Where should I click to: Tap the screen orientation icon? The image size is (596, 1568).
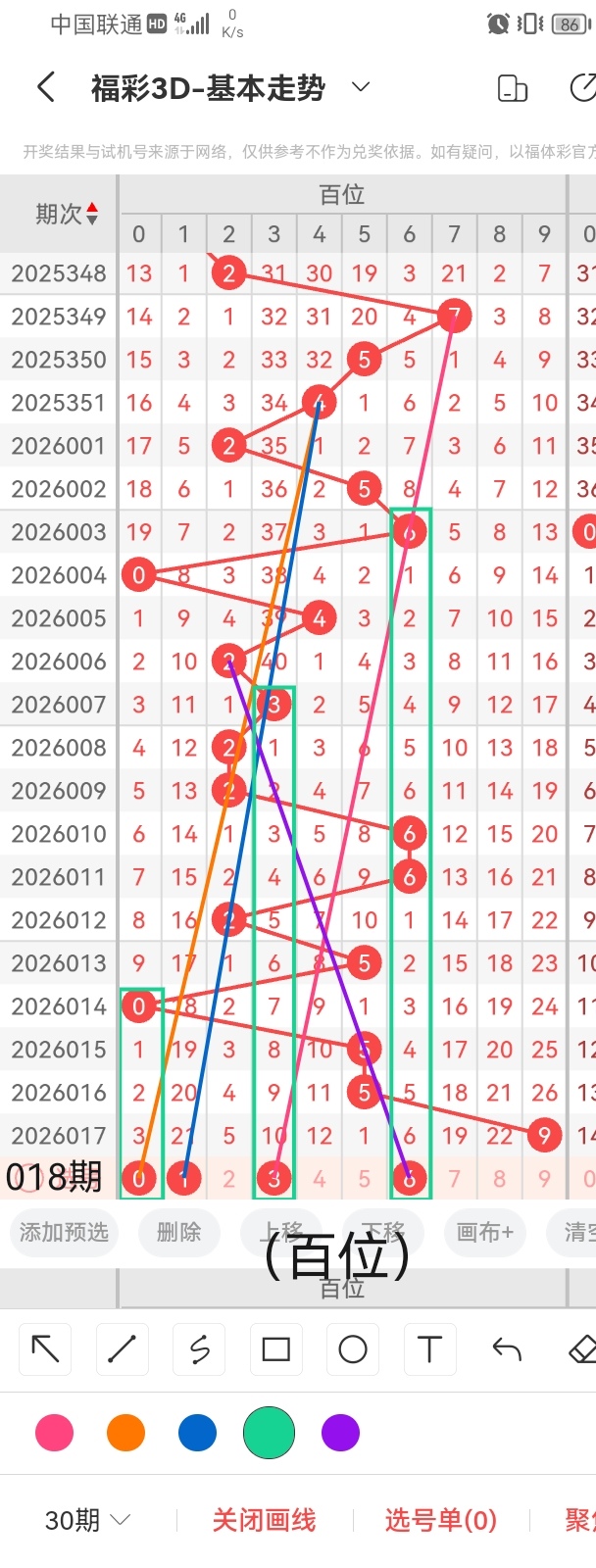513,88
